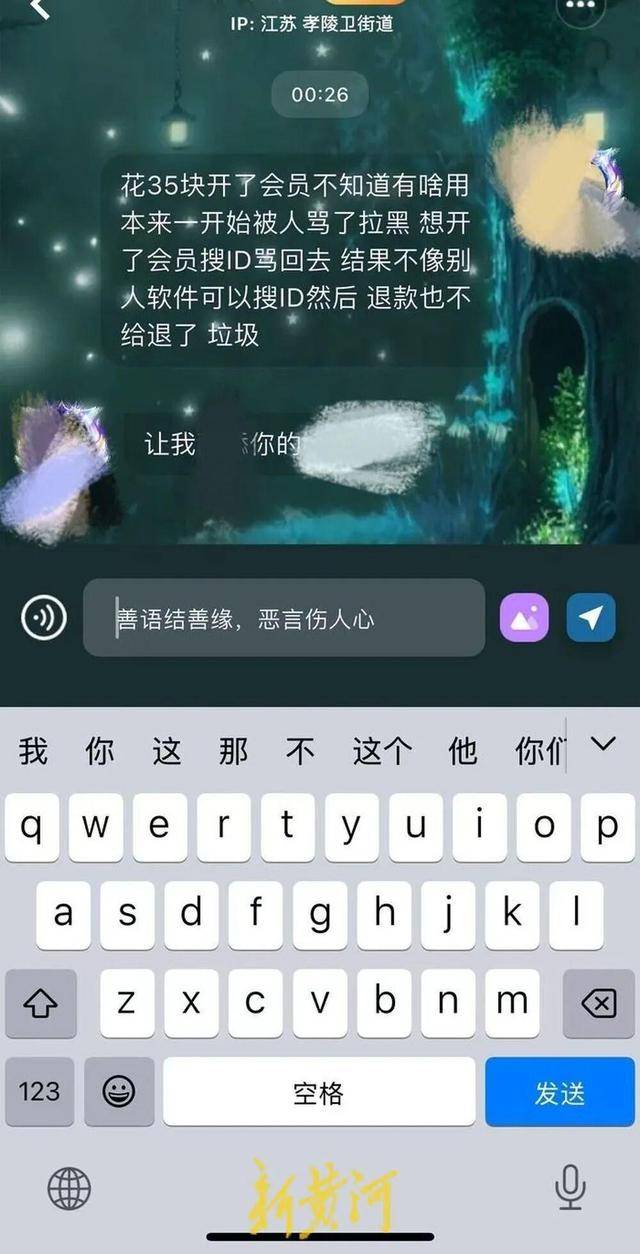Pick the suggestion word 这个
The image size is (640, 1254).
tap(382, 751)
